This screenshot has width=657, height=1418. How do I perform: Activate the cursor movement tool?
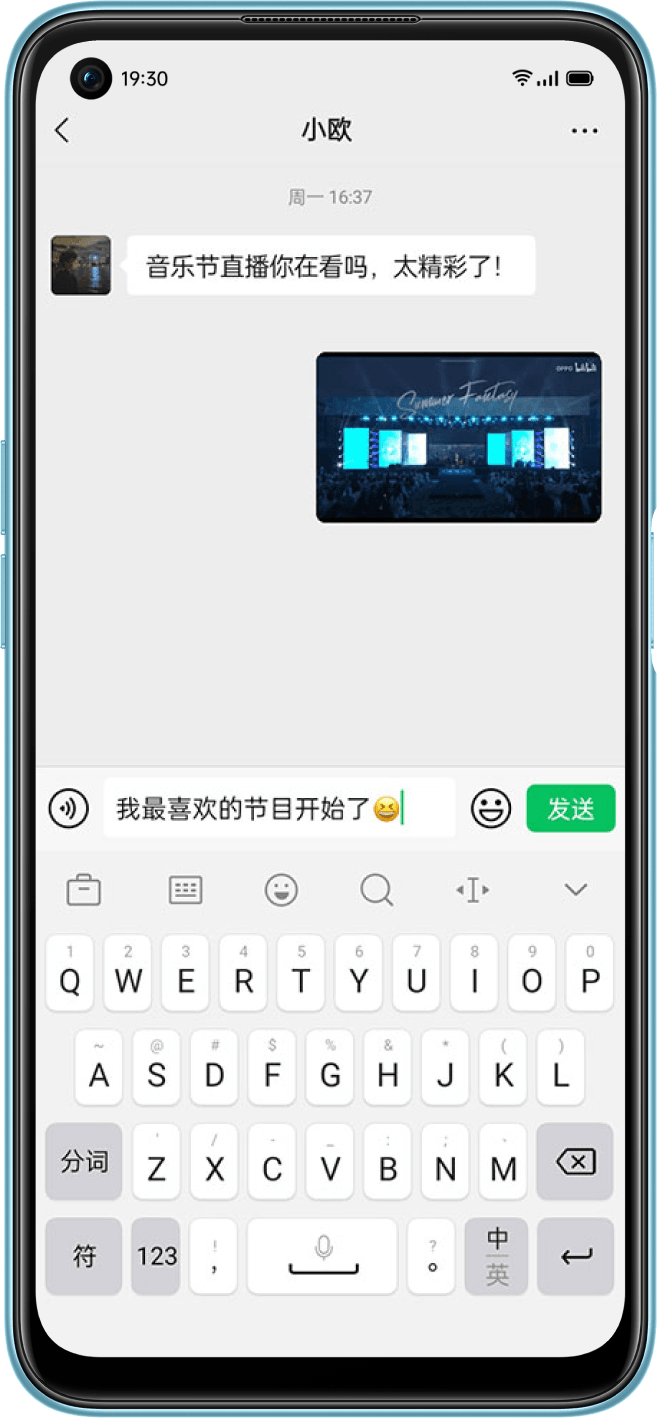472,889
